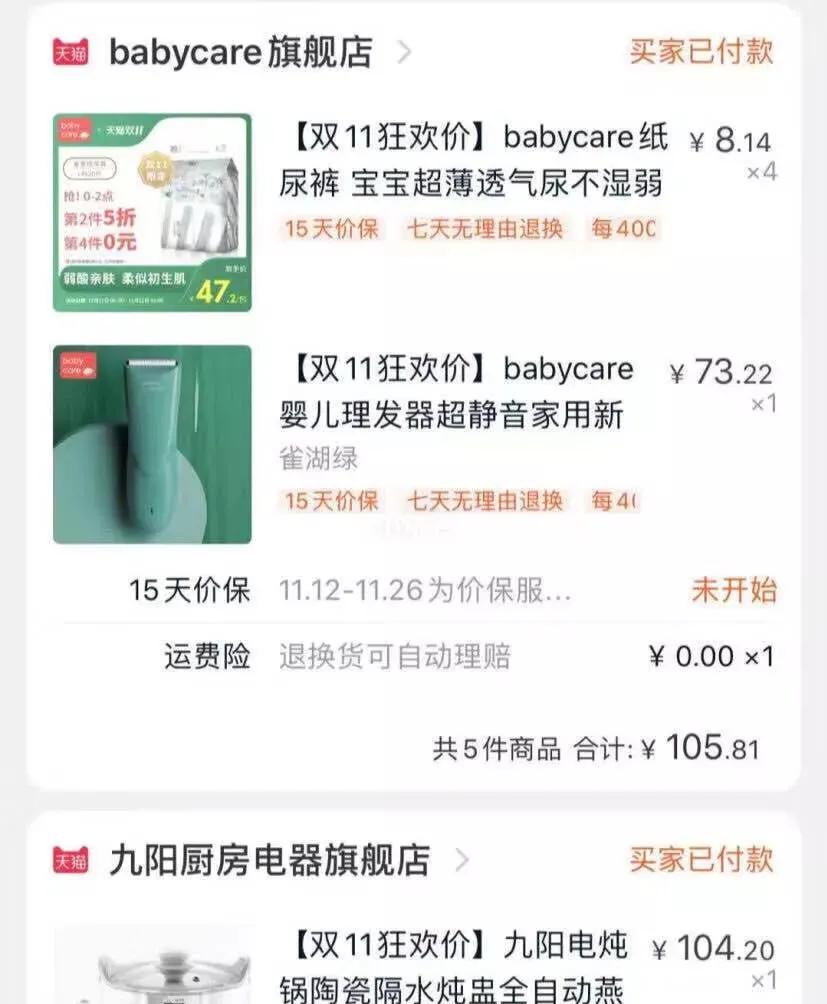The image size is (827, 1004).
Task: Click the Tmall cat icon beside 九阳厨房电器旗舰店
Action: 72,860
